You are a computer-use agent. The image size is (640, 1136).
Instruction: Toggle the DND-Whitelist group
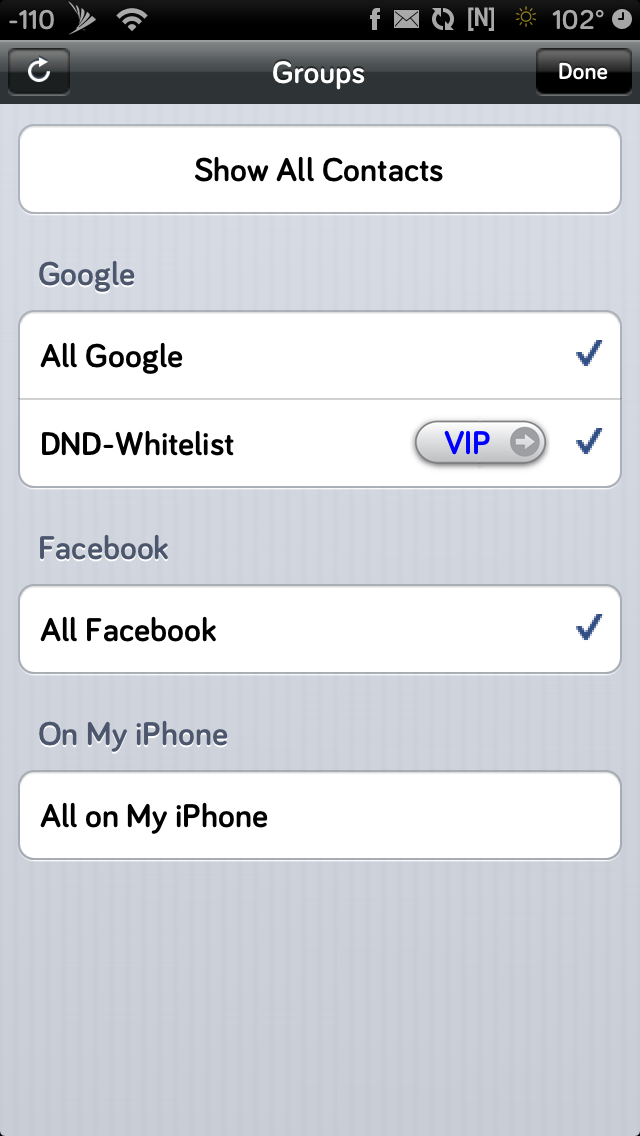click(320, 443)
